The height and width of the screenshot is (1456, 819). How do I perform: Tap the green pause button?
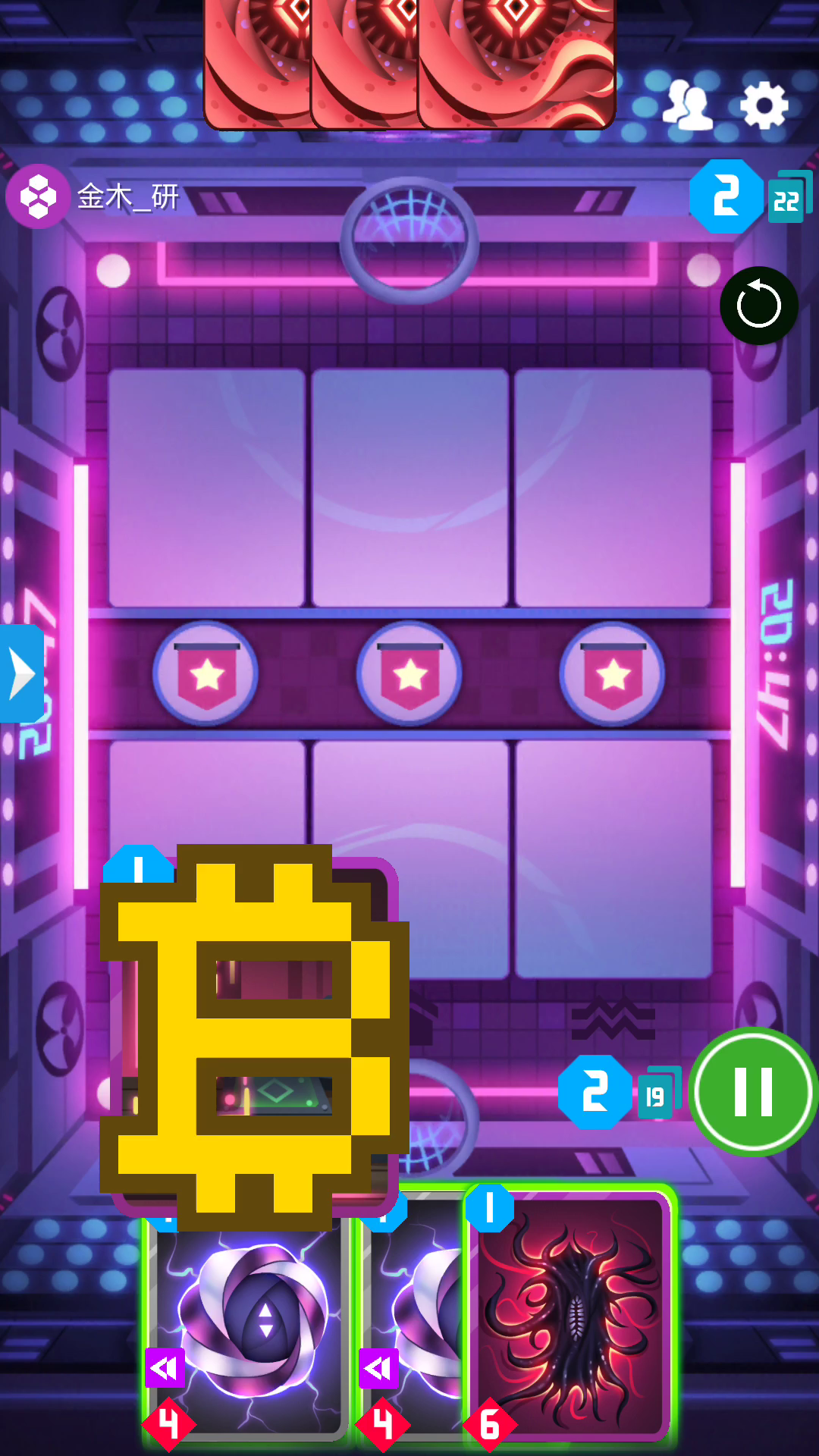pos(754,1092)
